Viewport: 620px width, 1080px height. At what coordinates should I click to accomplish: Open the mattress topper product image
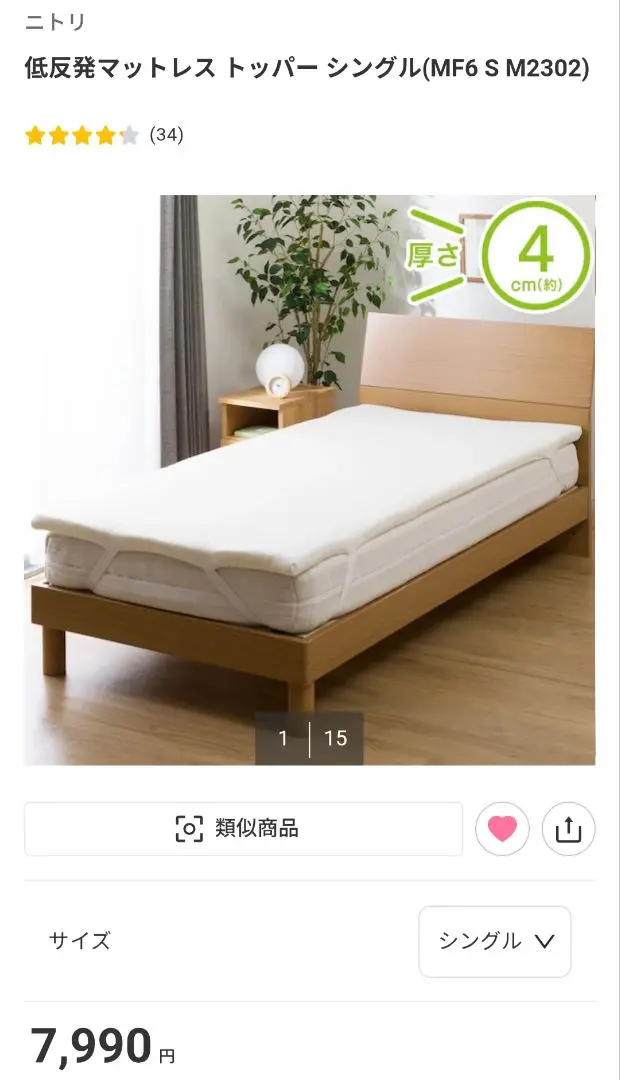[309, 480]
